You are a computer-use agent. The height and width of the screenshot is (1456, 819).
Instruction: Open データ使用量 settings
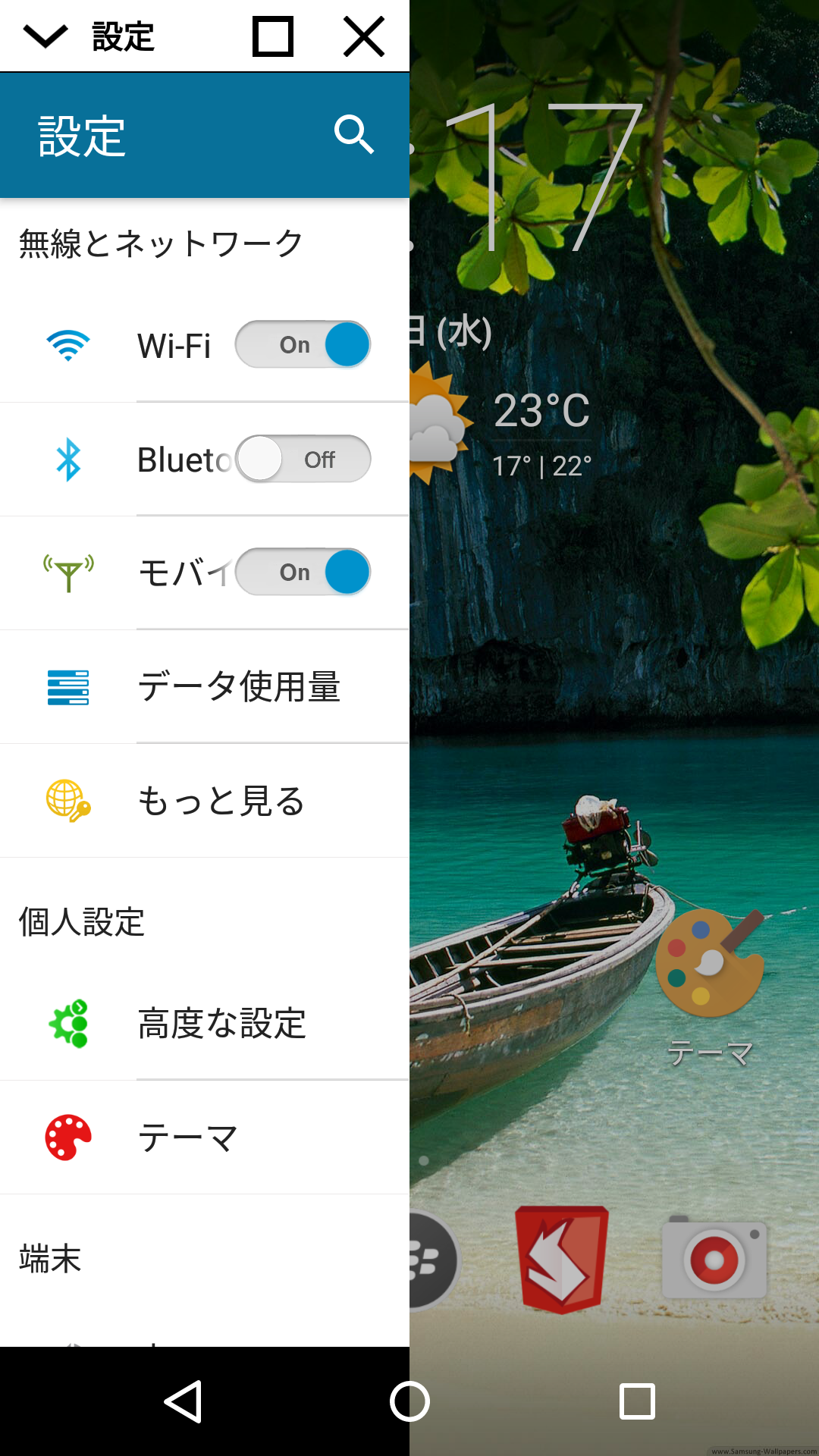(x=205, y=687)
